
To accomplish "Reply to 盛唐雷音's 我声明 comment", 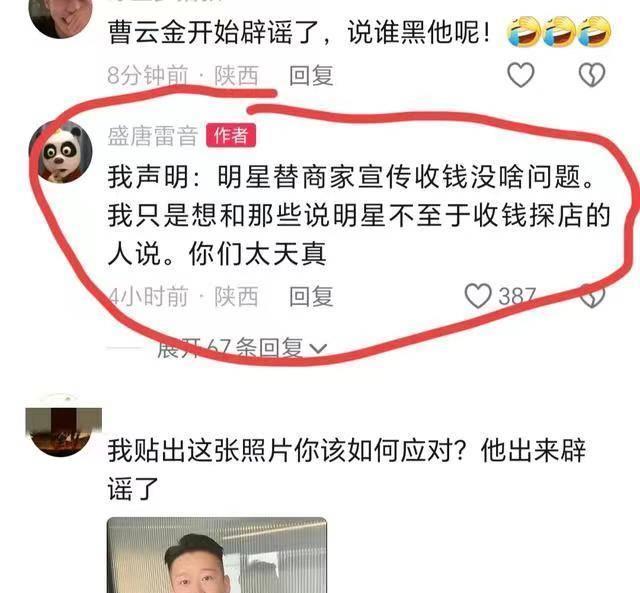I will pos(311,296).
